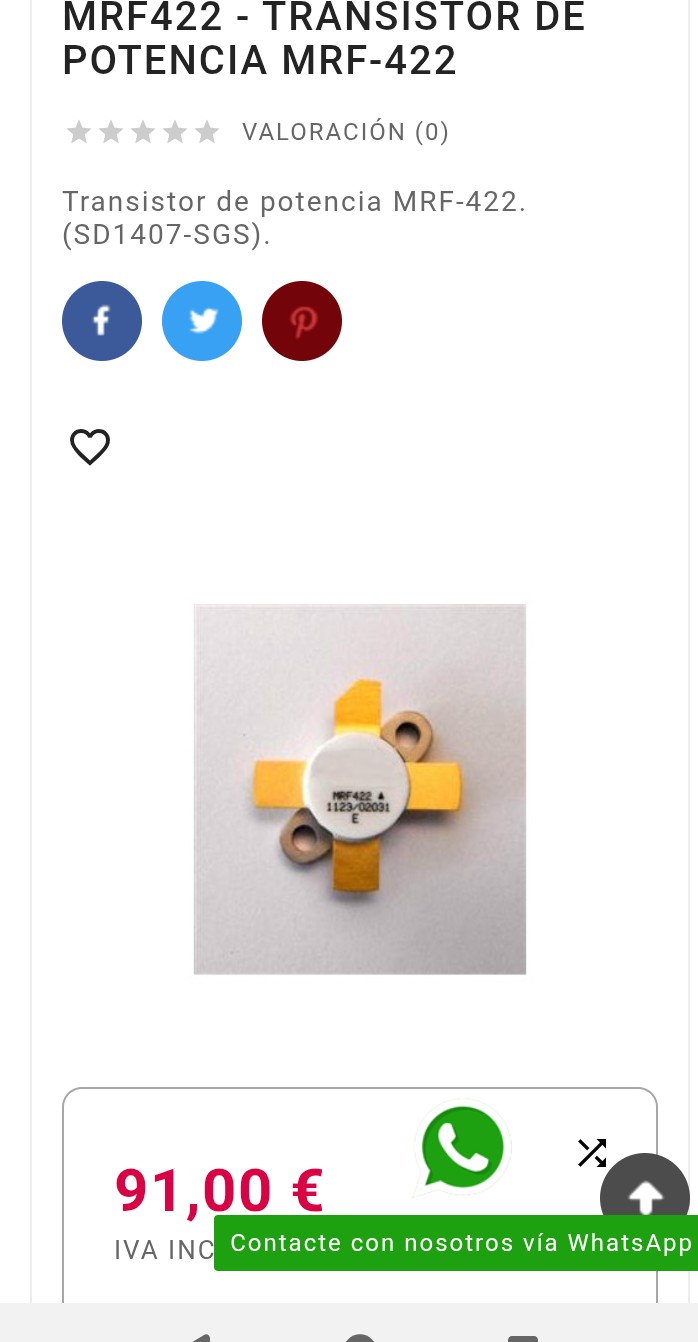Share the product on Twitter
This screenshot has width=698, height=1342.
(x=202, y=321)
